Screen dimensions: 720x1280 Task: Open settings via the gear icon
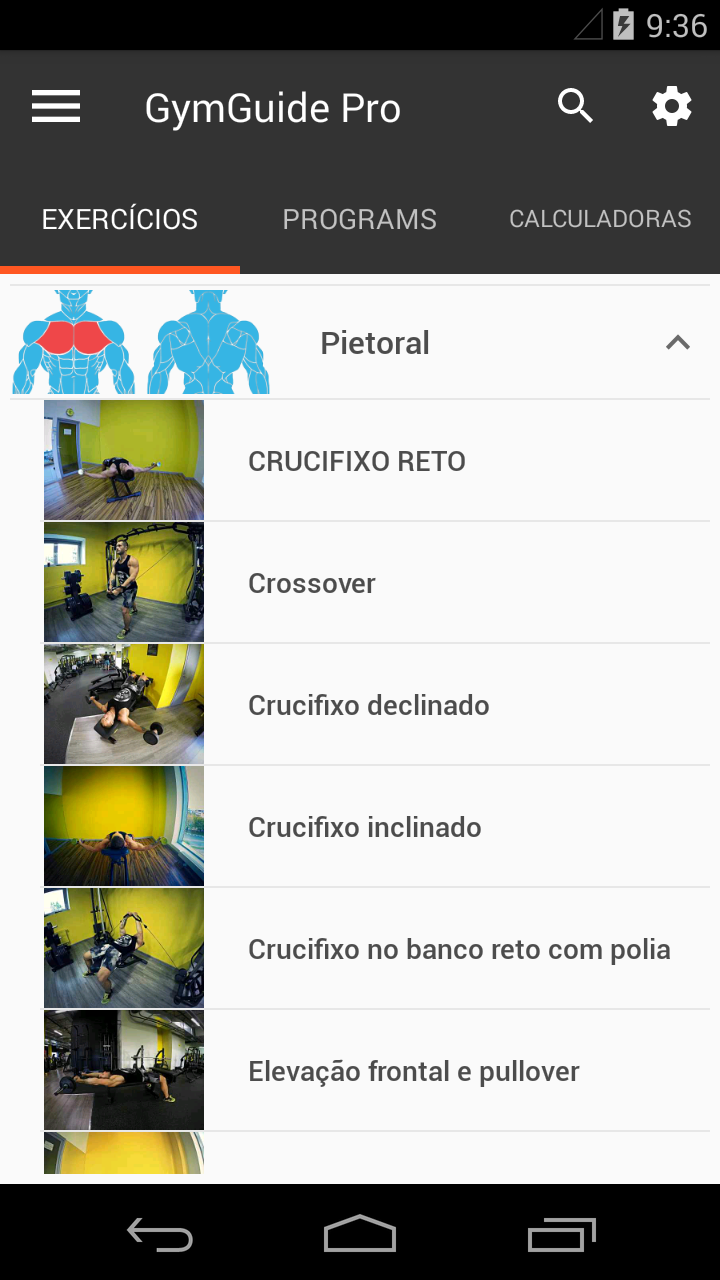671,106
